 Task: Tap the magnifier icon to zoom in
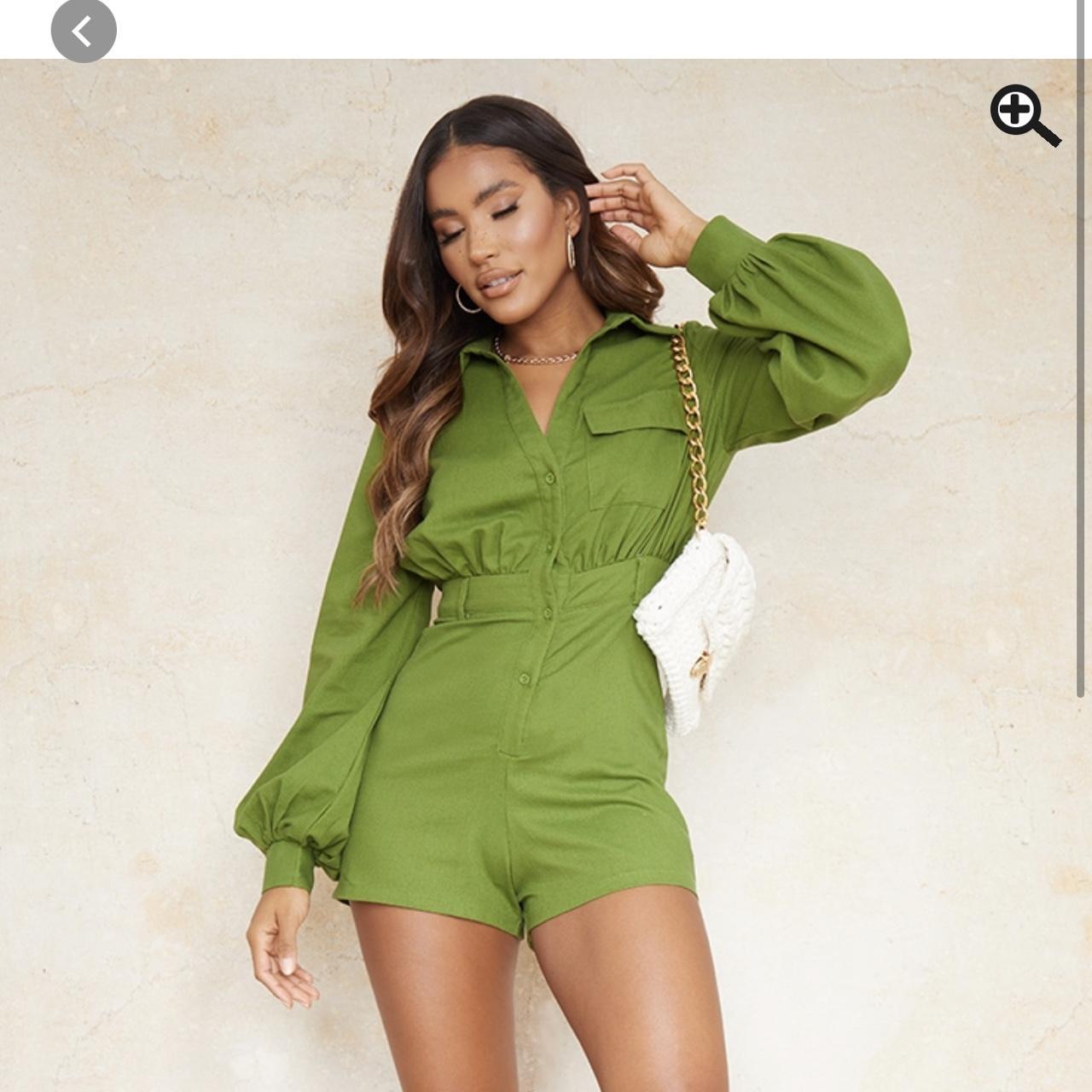point(1024,115)
